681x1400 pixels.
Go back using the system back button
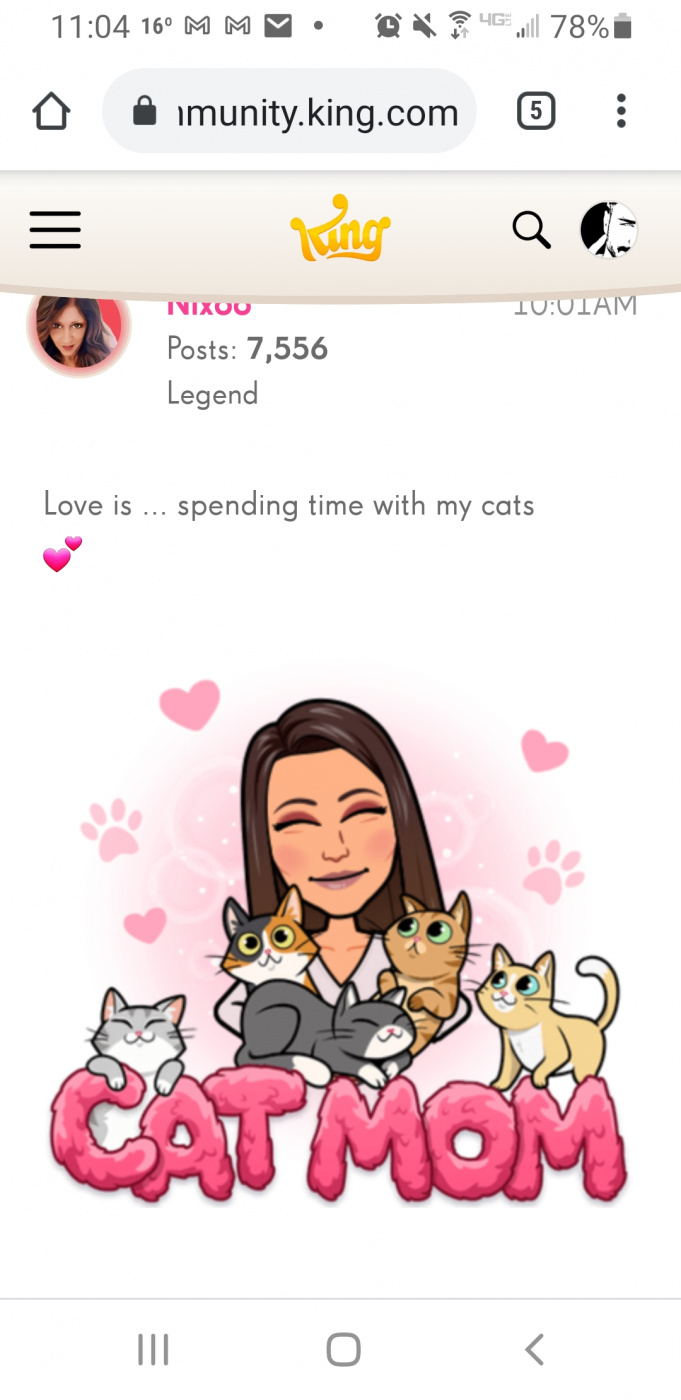[534, 1349]
